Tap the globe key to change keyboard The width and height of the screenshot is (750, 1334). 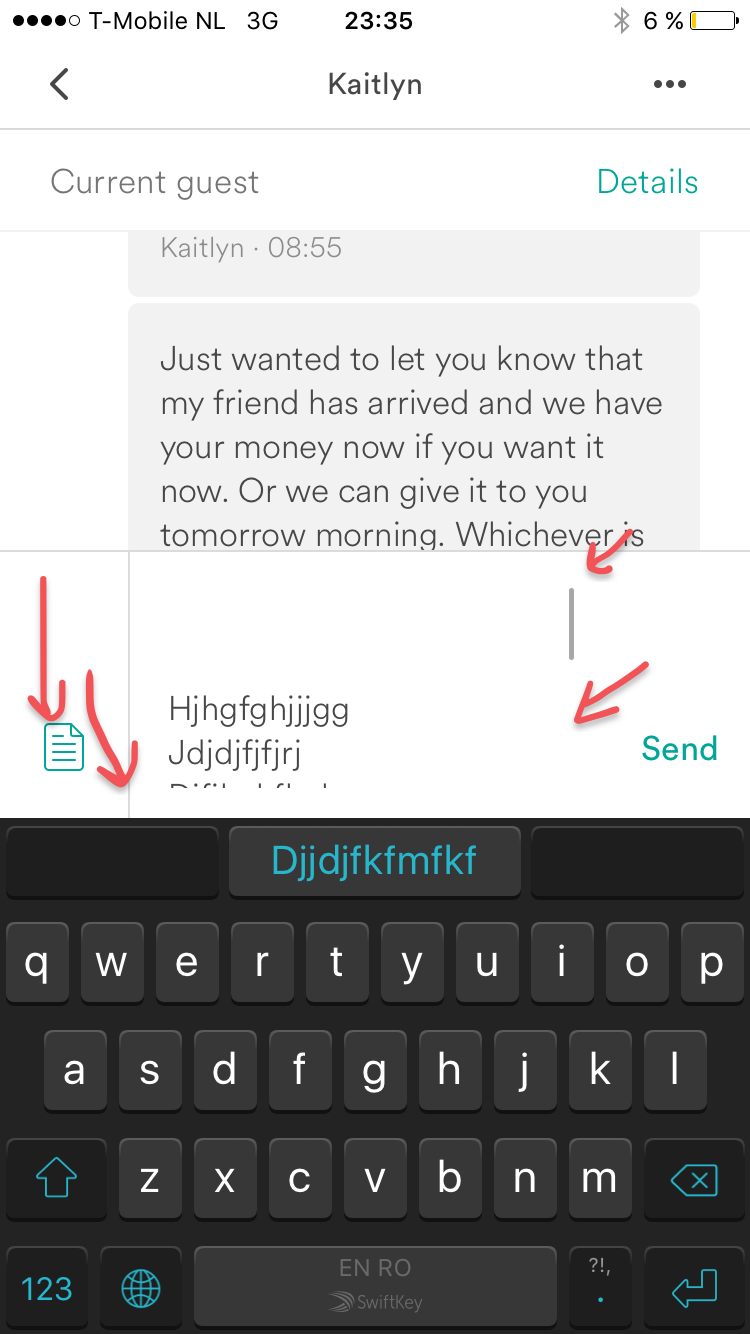pyautogui.click(x=141, y=1289)
